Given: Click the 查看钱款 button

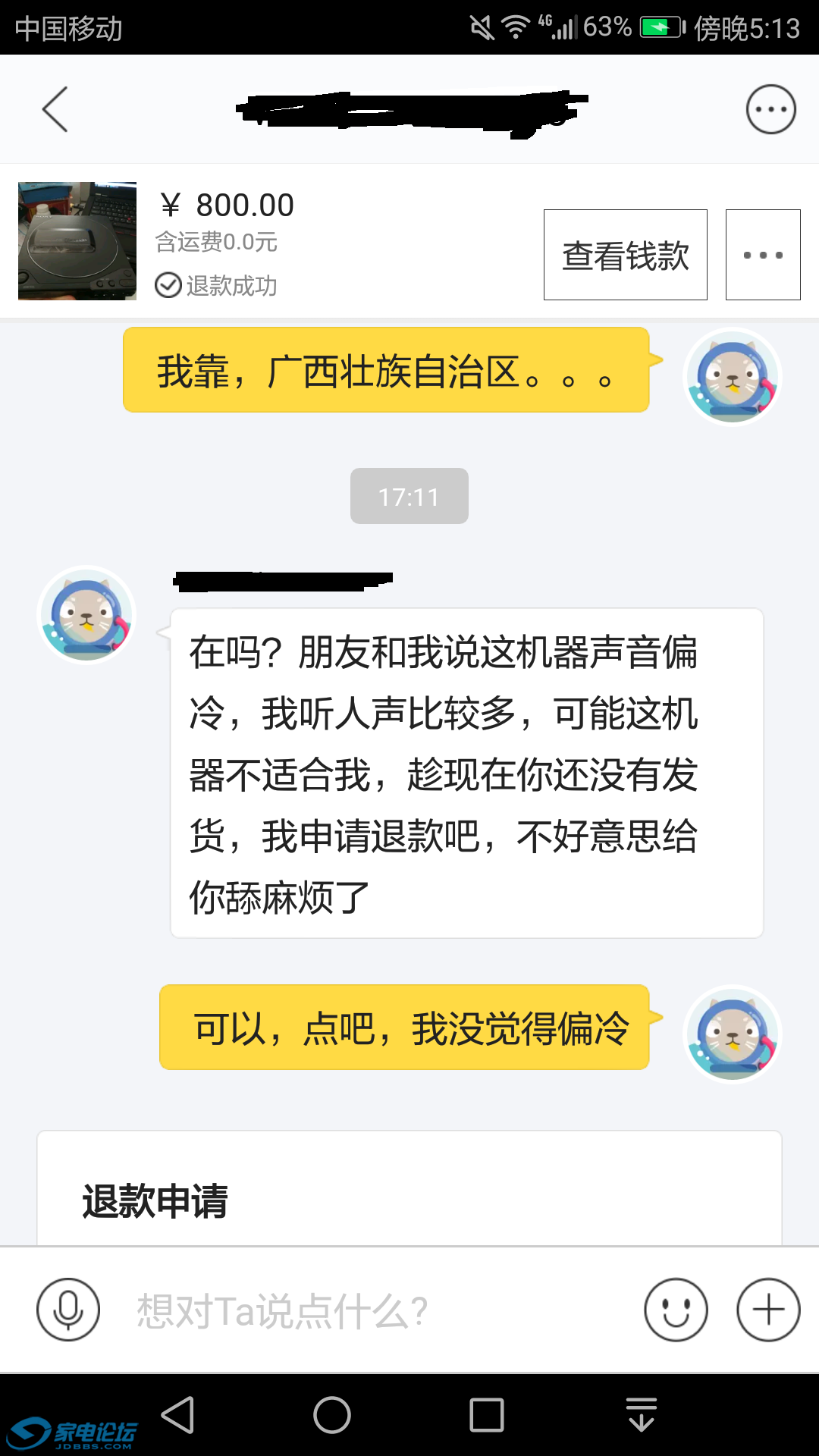Looking at the screenshot, I should pos(625,254).
